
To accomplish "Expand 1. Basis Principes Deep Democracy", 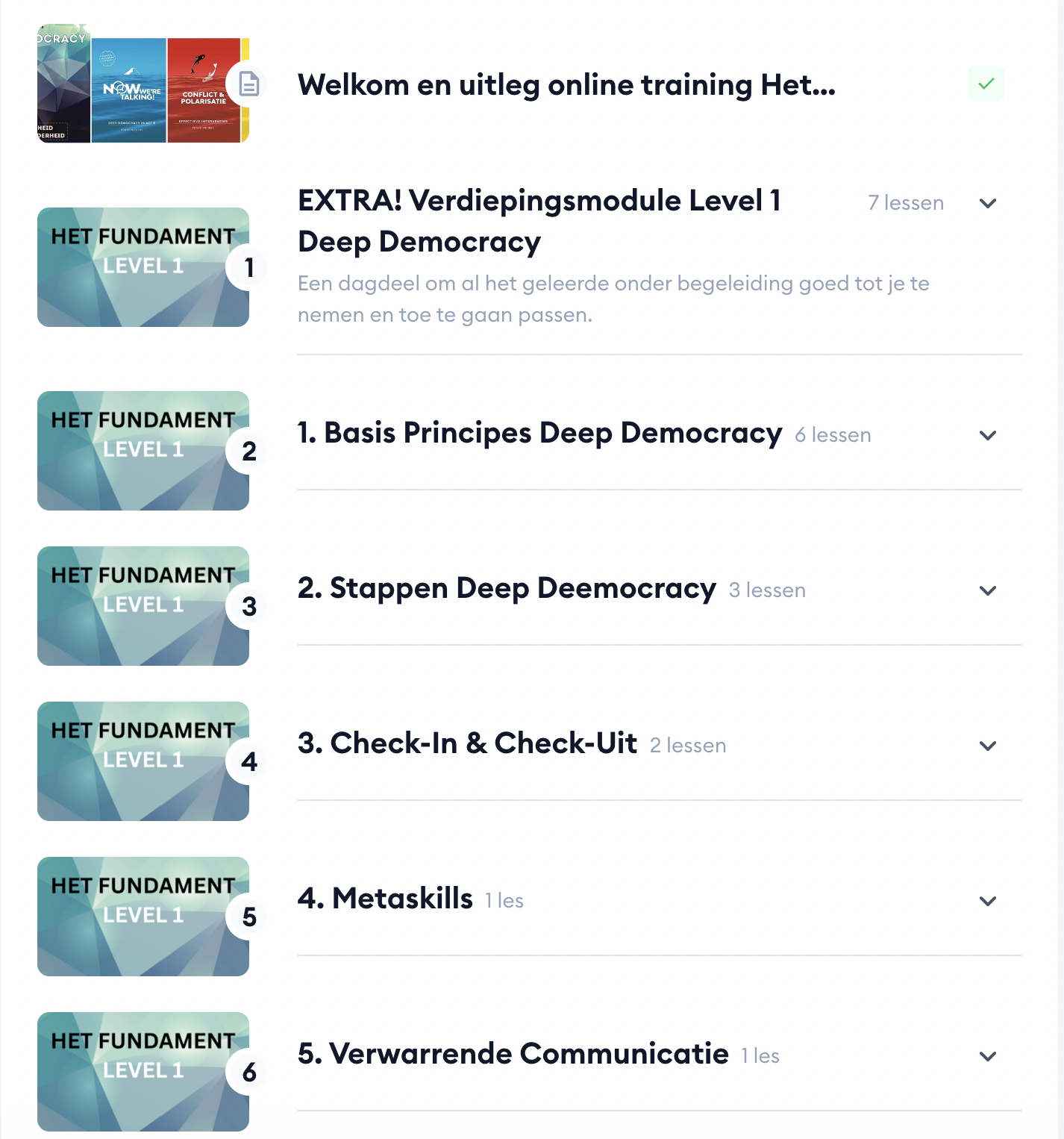I will pyautogui.click(x=987, y=435).
